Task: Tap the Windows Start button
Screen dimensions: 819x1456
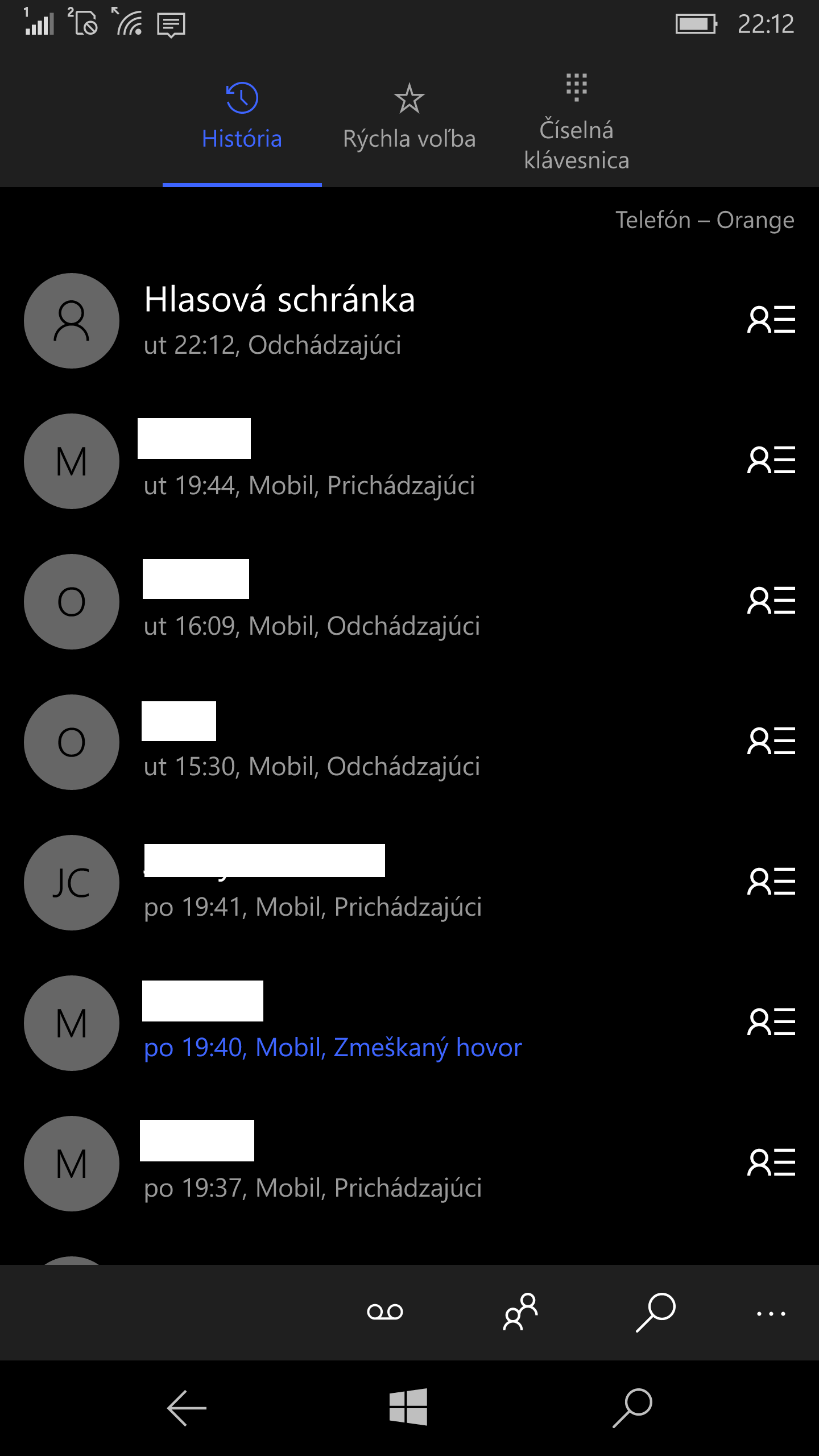Action: [408, 1407]
